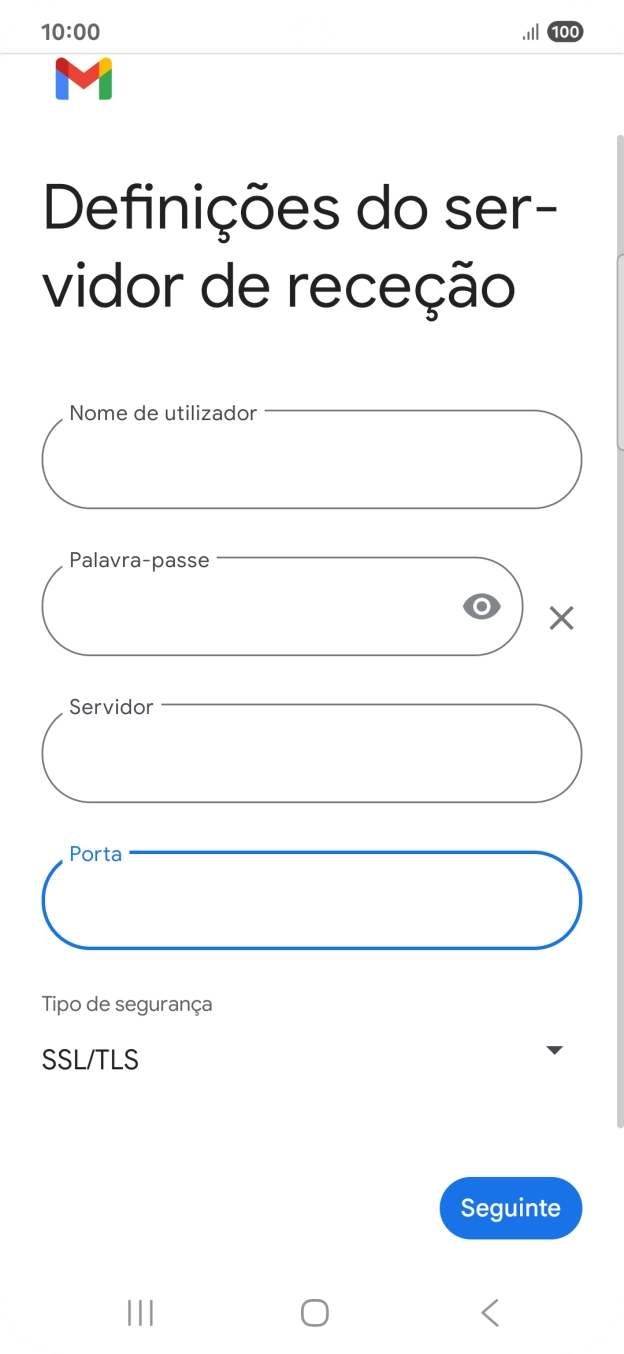Open recent apps from the navigation bar
The image size is (624, 1354).
tap(140, 1312)
